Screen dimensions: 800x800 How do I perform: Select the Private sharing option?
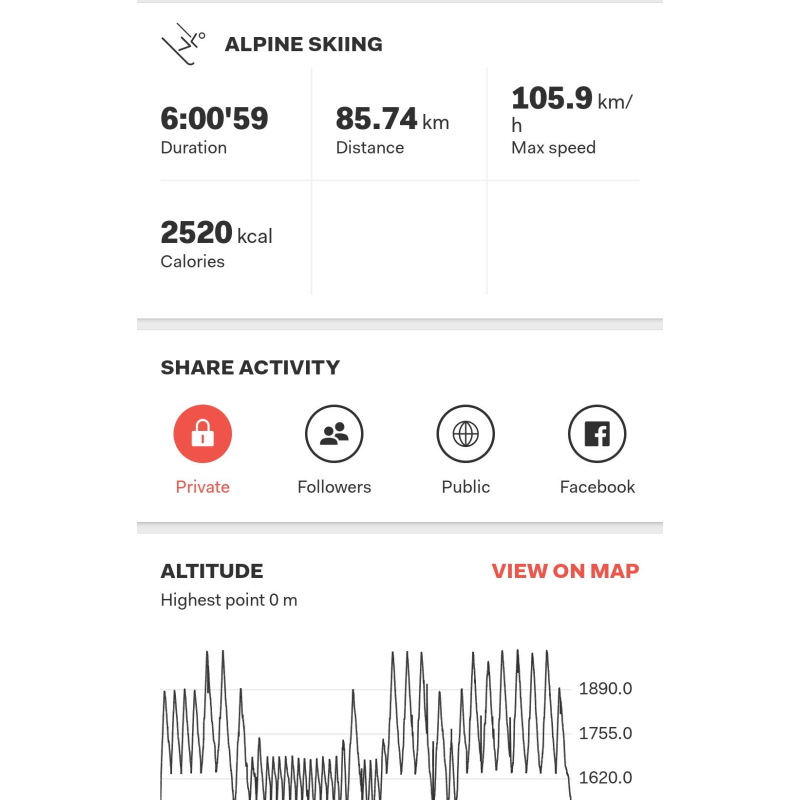pyautogui.click(x=203, y=434)
